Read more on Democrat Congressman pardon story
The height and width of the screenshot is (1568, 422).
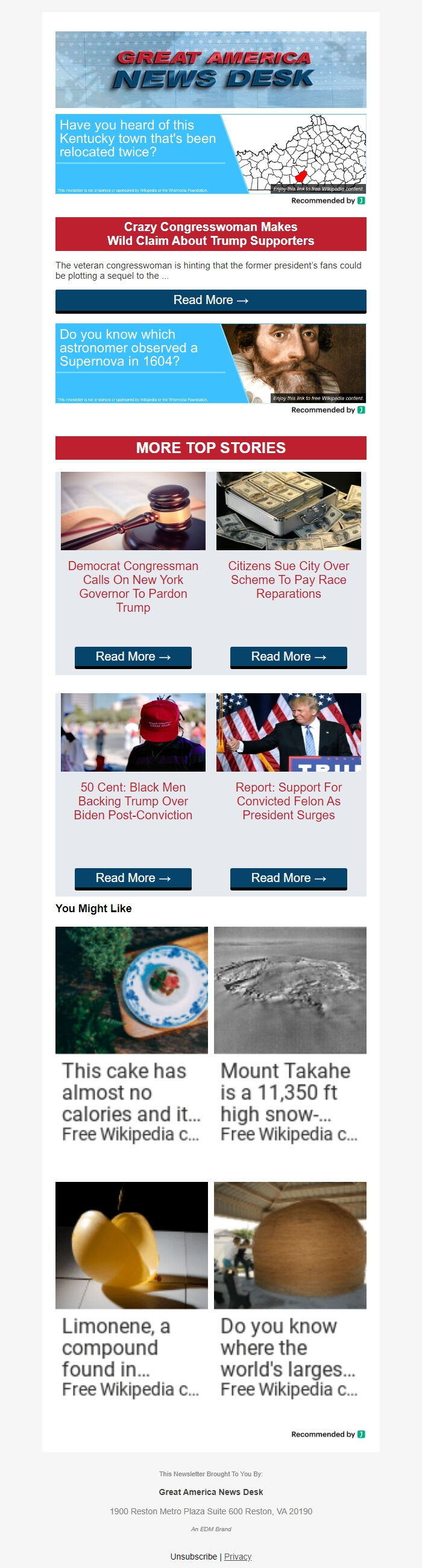[133, 657]
